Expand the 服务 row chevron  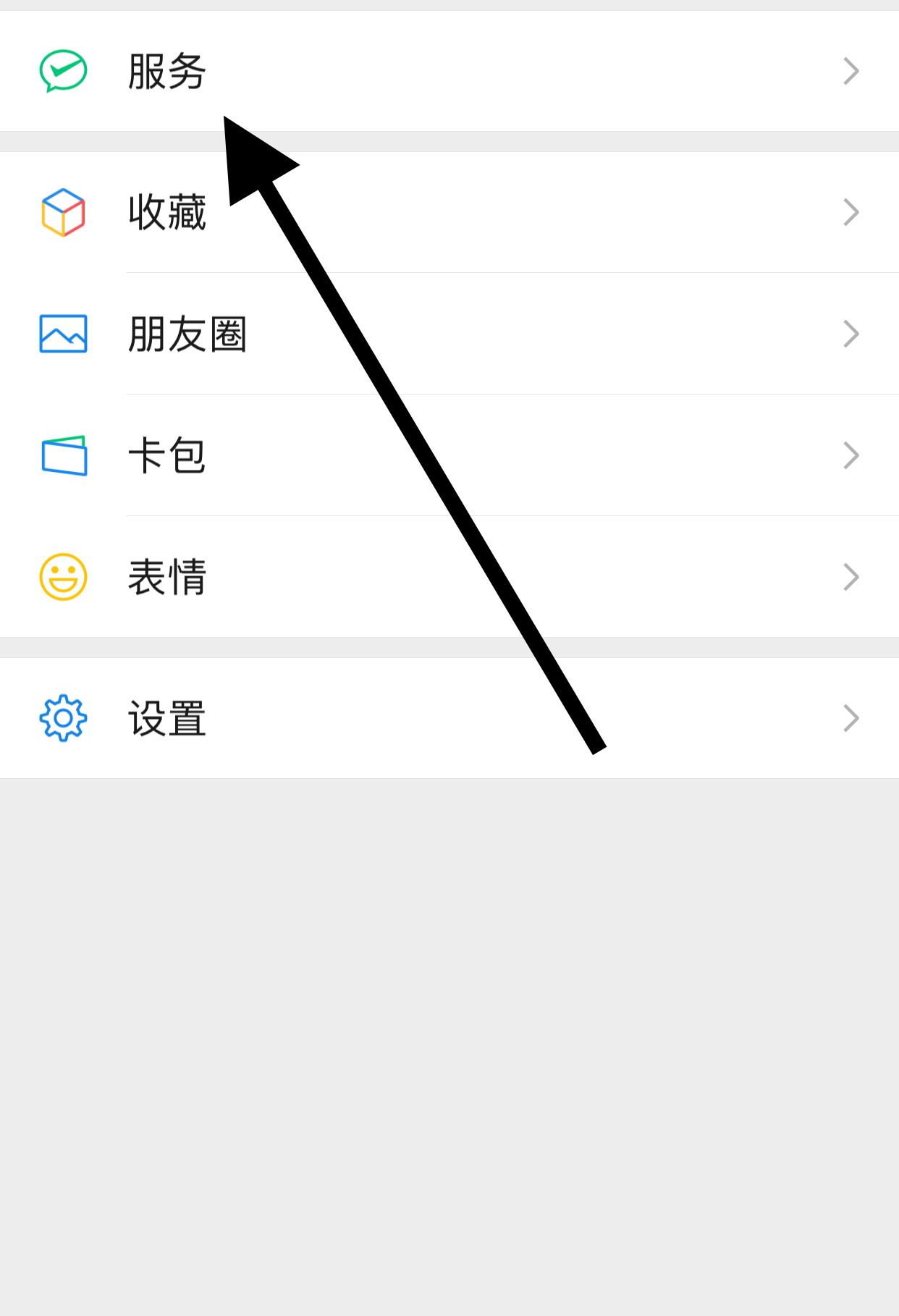[852, 70]
